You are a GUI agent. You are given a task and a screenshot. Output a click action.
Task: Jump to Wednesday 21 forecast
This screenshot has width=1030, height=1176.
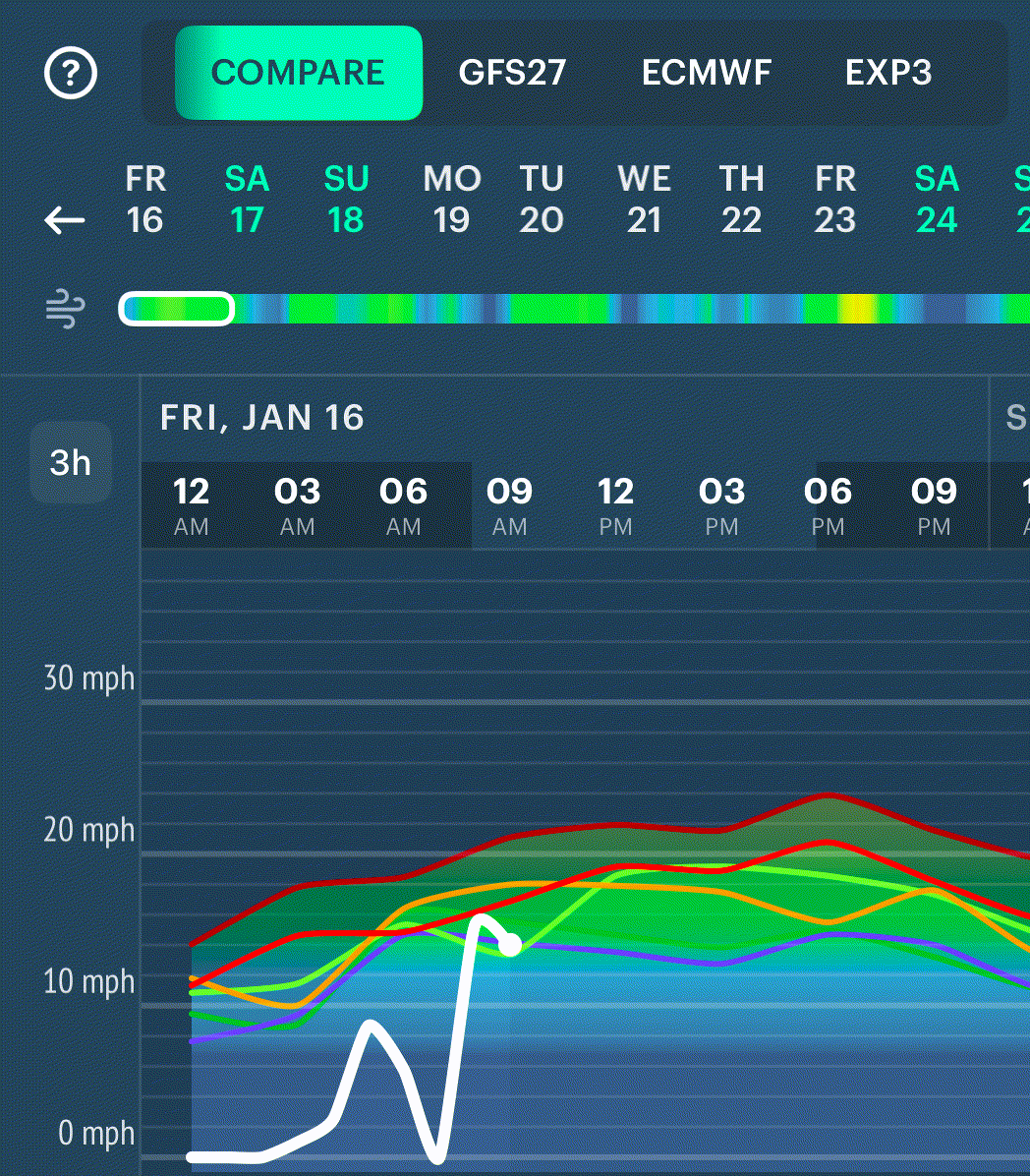click(644, 200)
